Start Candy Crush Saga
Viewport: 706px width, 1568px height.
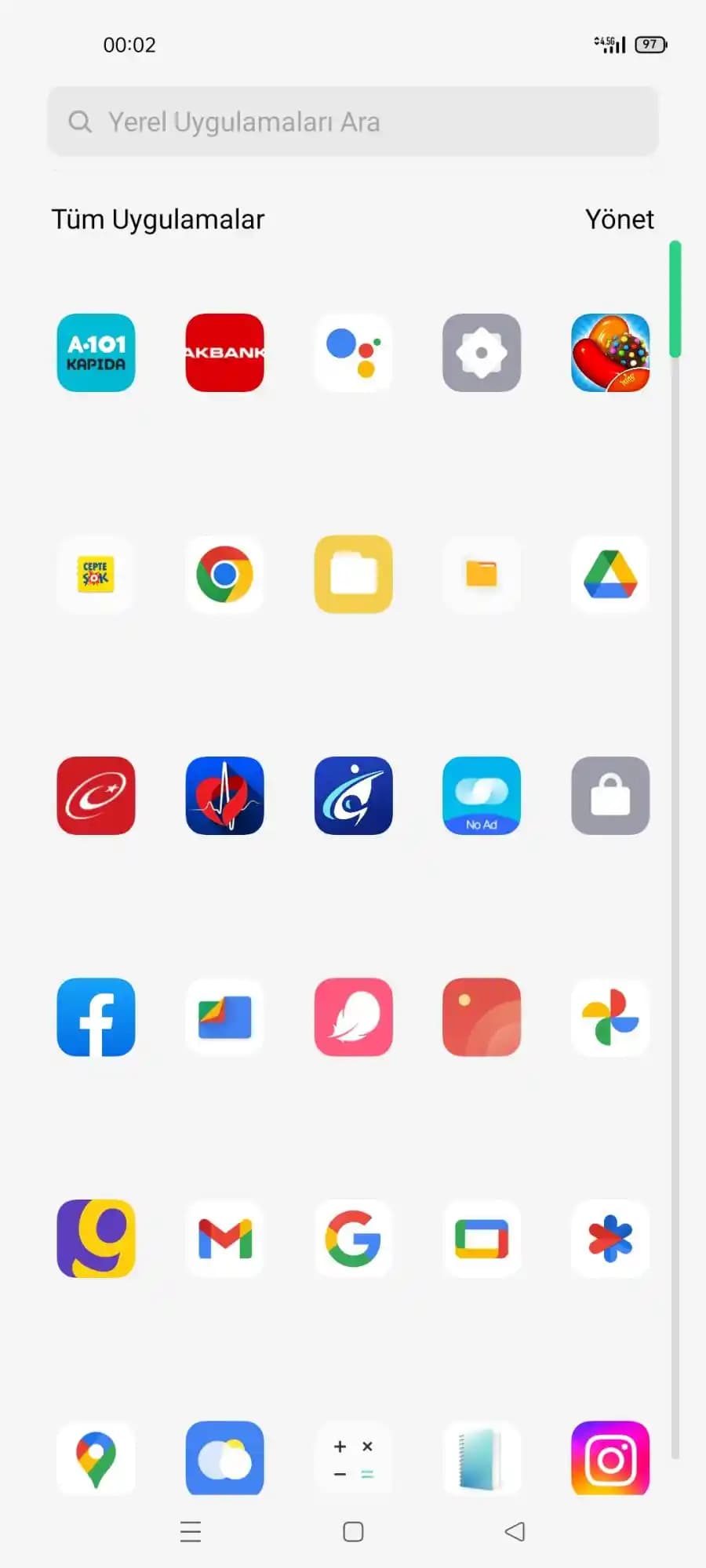point(610,353)
